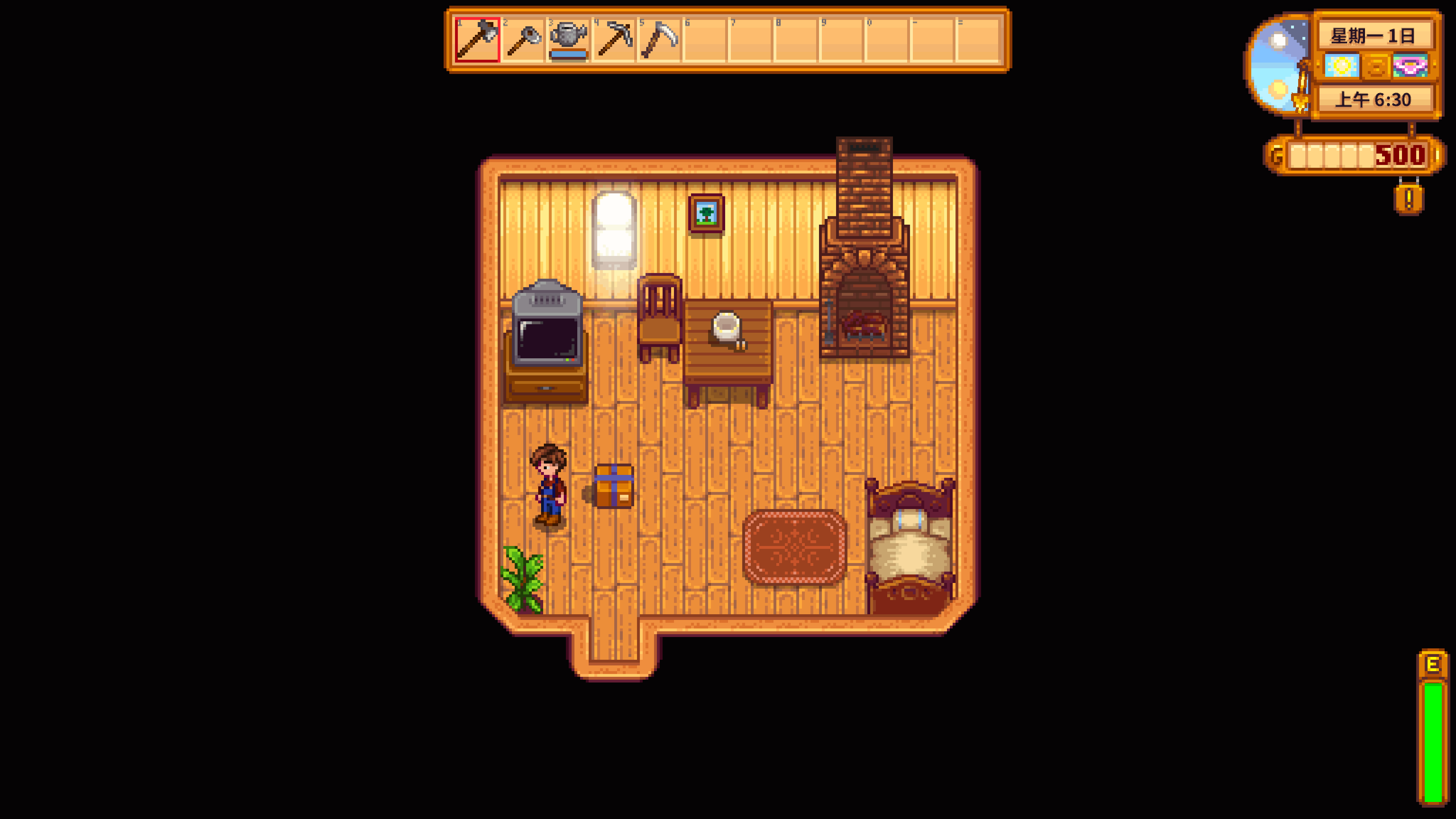Screen dimensions: 1456x819
Task: Select the pickaxe in the toolbar
Action: pyautogui.click(x=614, y=39)
